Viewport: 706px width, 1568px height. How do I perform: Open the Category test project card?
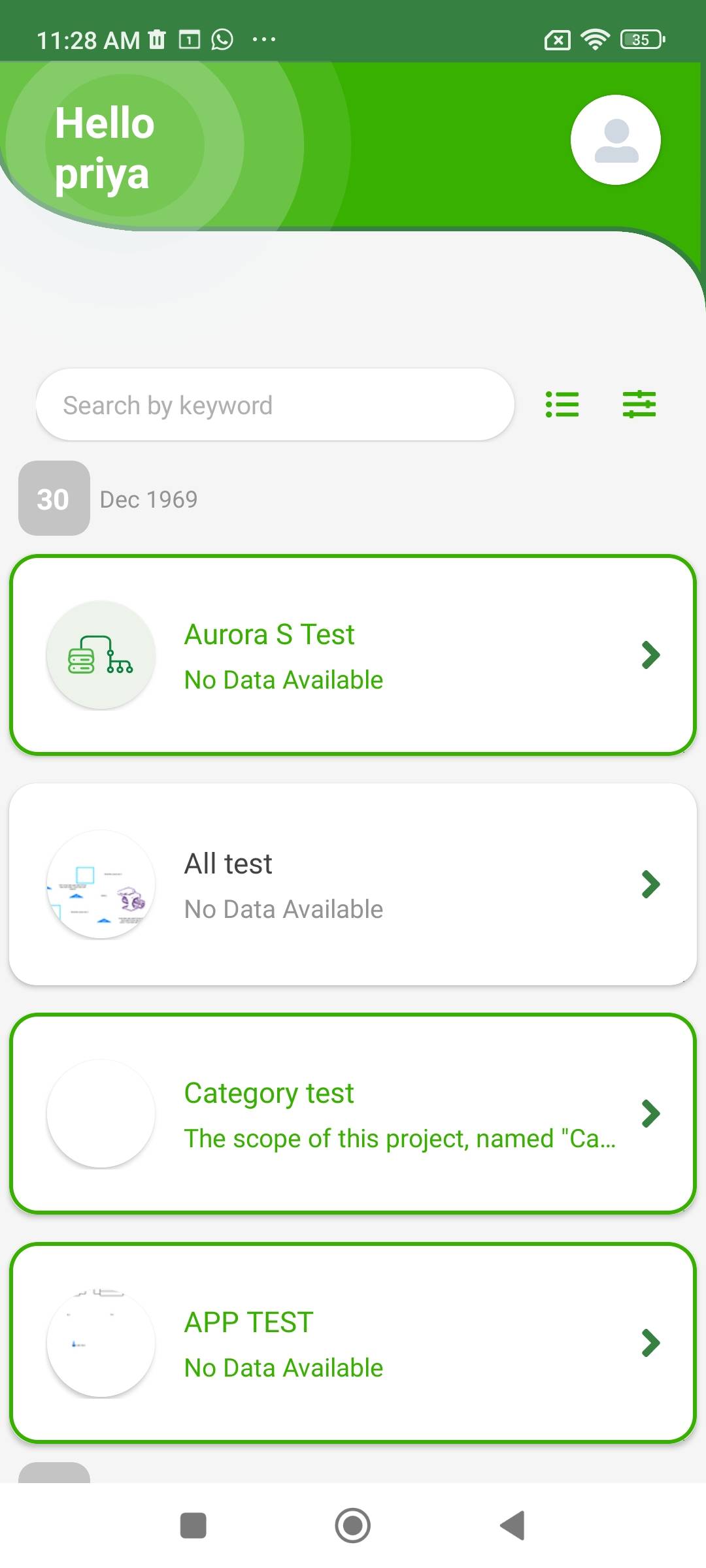(x=353, y=1114)
